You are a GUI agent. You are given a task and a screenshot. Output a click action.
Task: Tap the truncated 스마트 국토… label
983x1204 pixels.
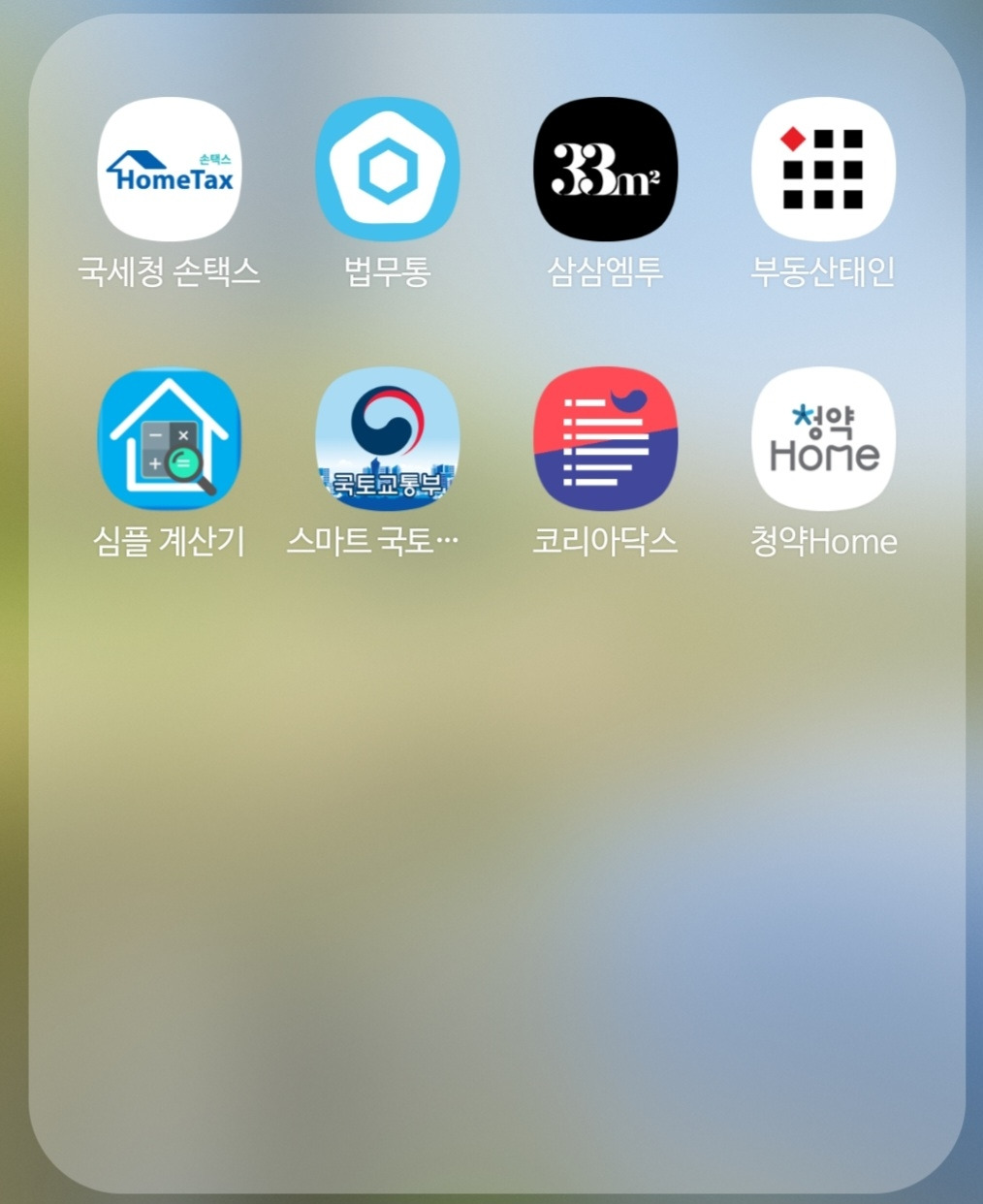[378, 542]
